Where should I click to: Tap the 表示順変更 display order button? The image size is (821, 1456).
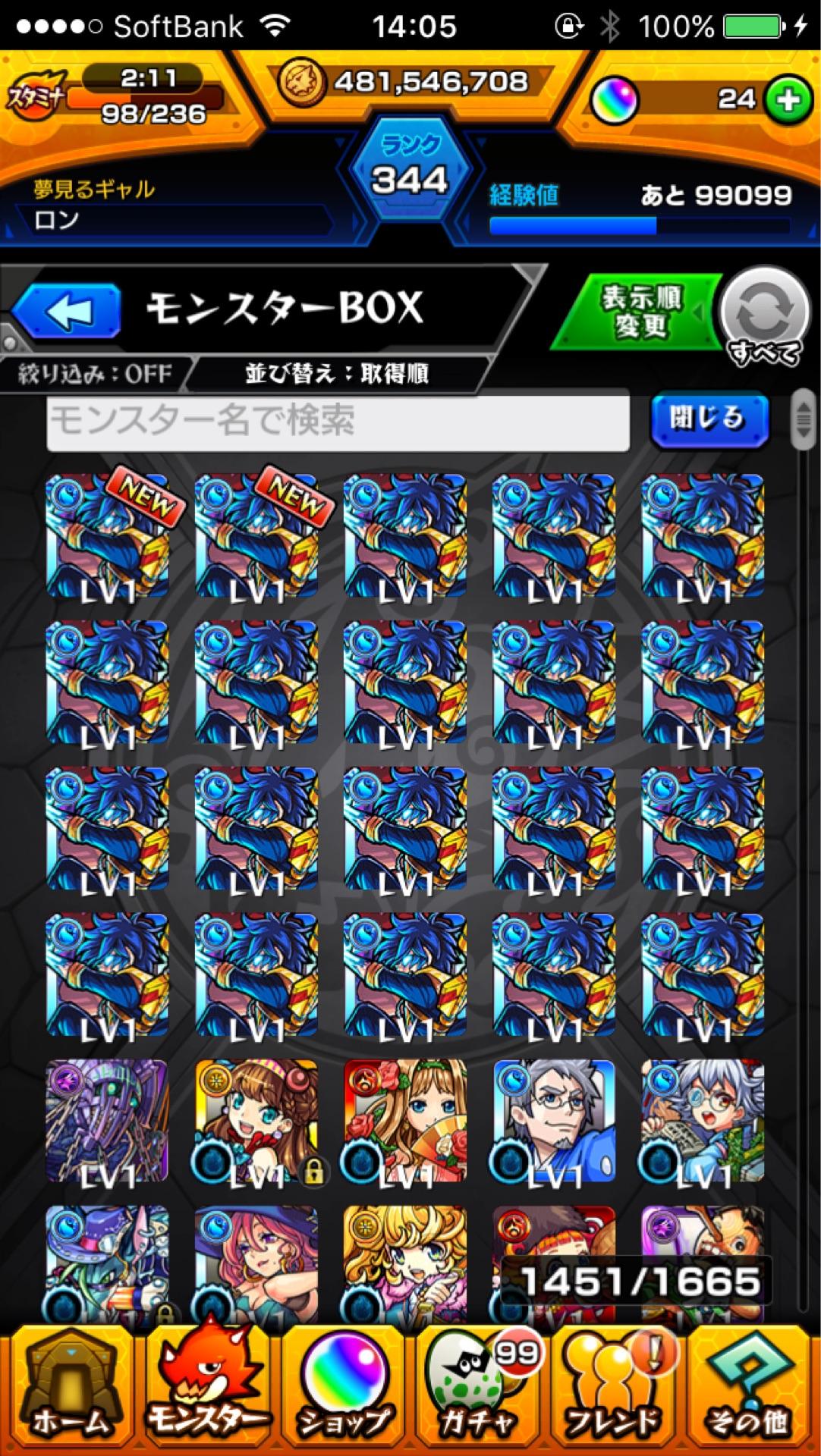click(x=642, y=312)
